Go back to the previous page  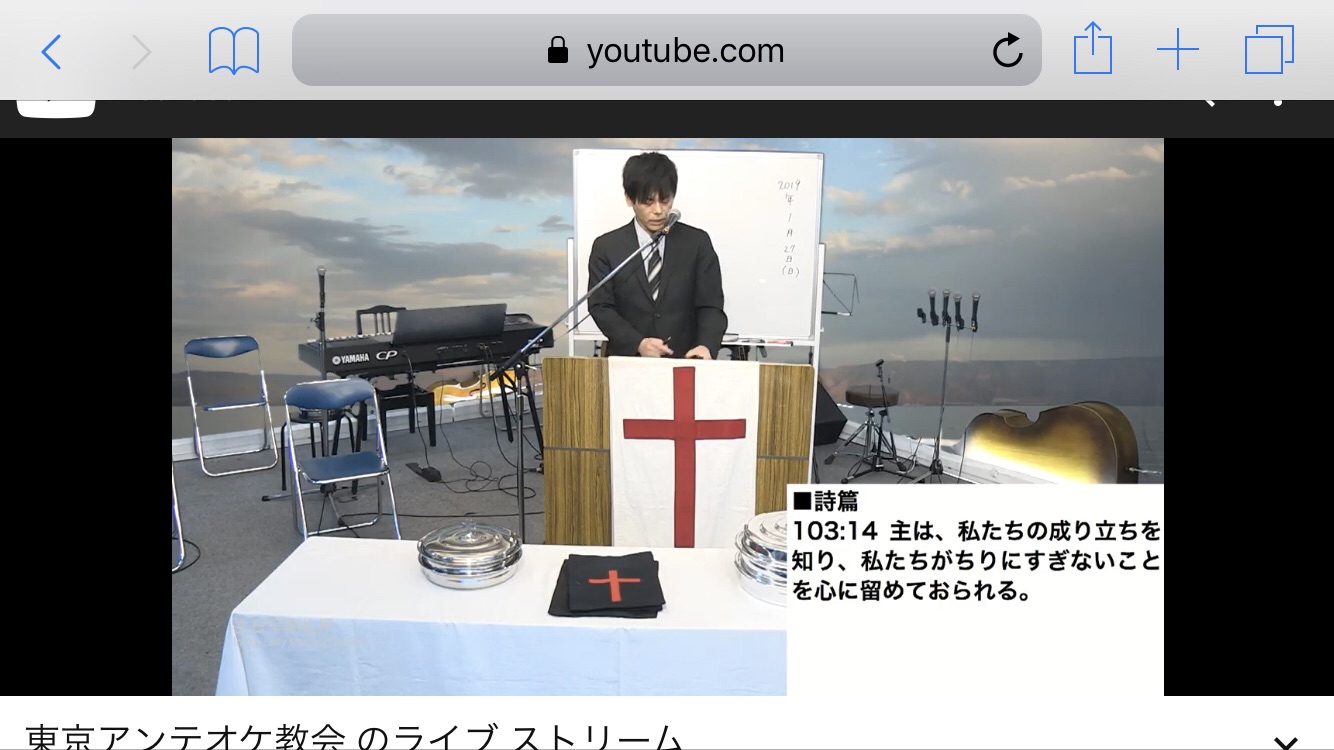51,51
